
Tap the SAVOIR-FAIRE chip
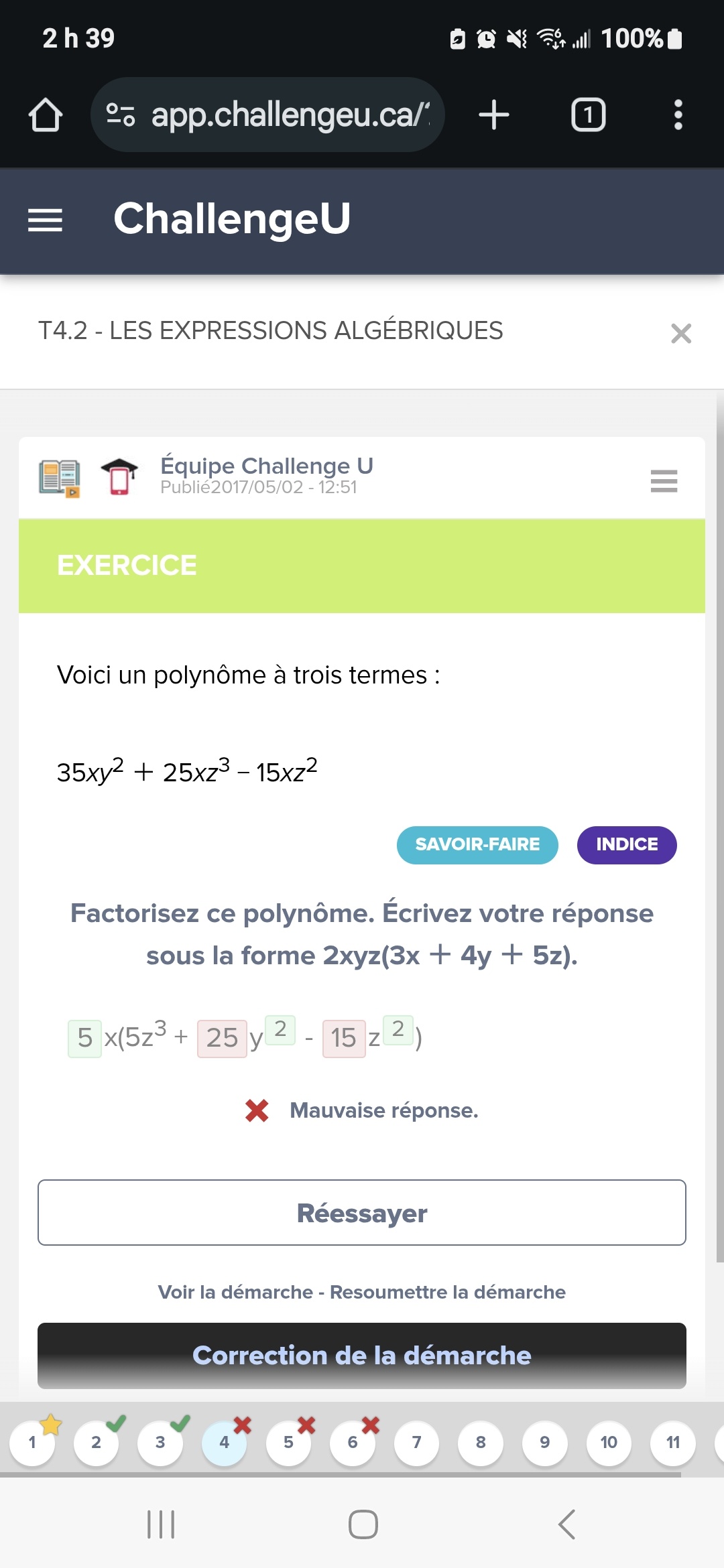pos(477,845)
